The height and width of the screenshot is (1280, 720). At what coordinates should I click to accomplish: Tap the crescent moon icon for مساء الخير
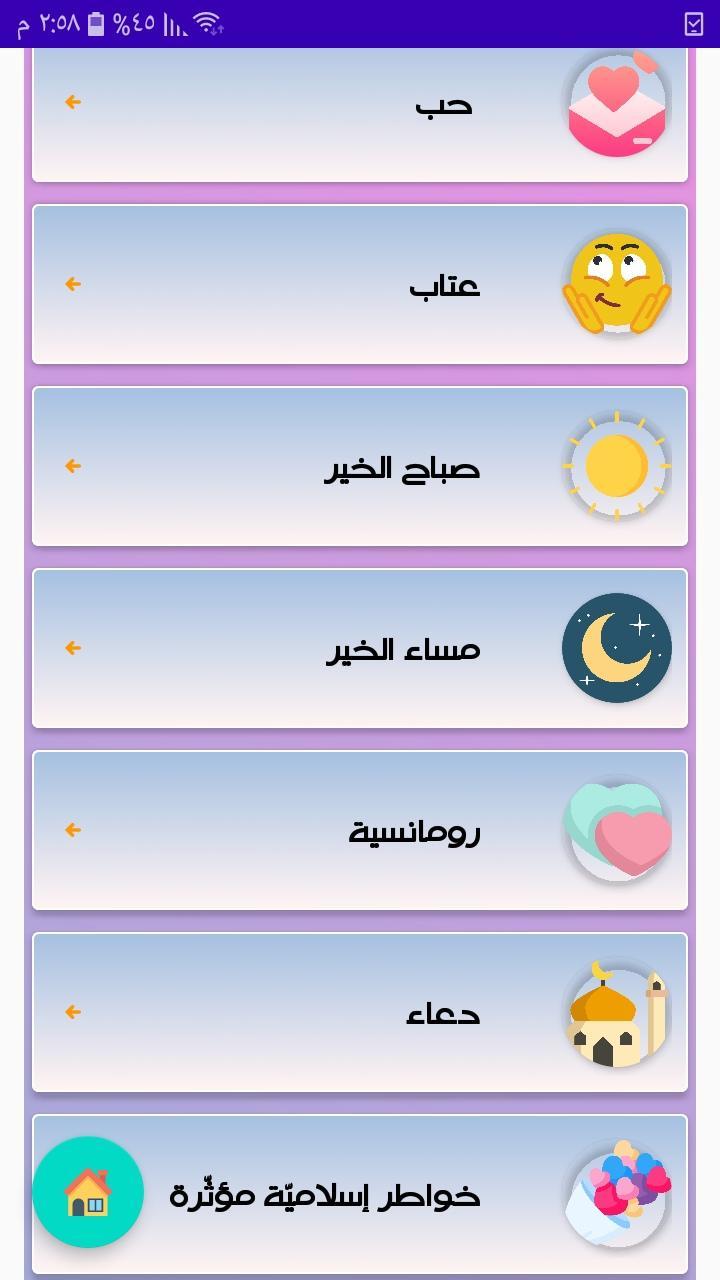(x=617, y=648)
